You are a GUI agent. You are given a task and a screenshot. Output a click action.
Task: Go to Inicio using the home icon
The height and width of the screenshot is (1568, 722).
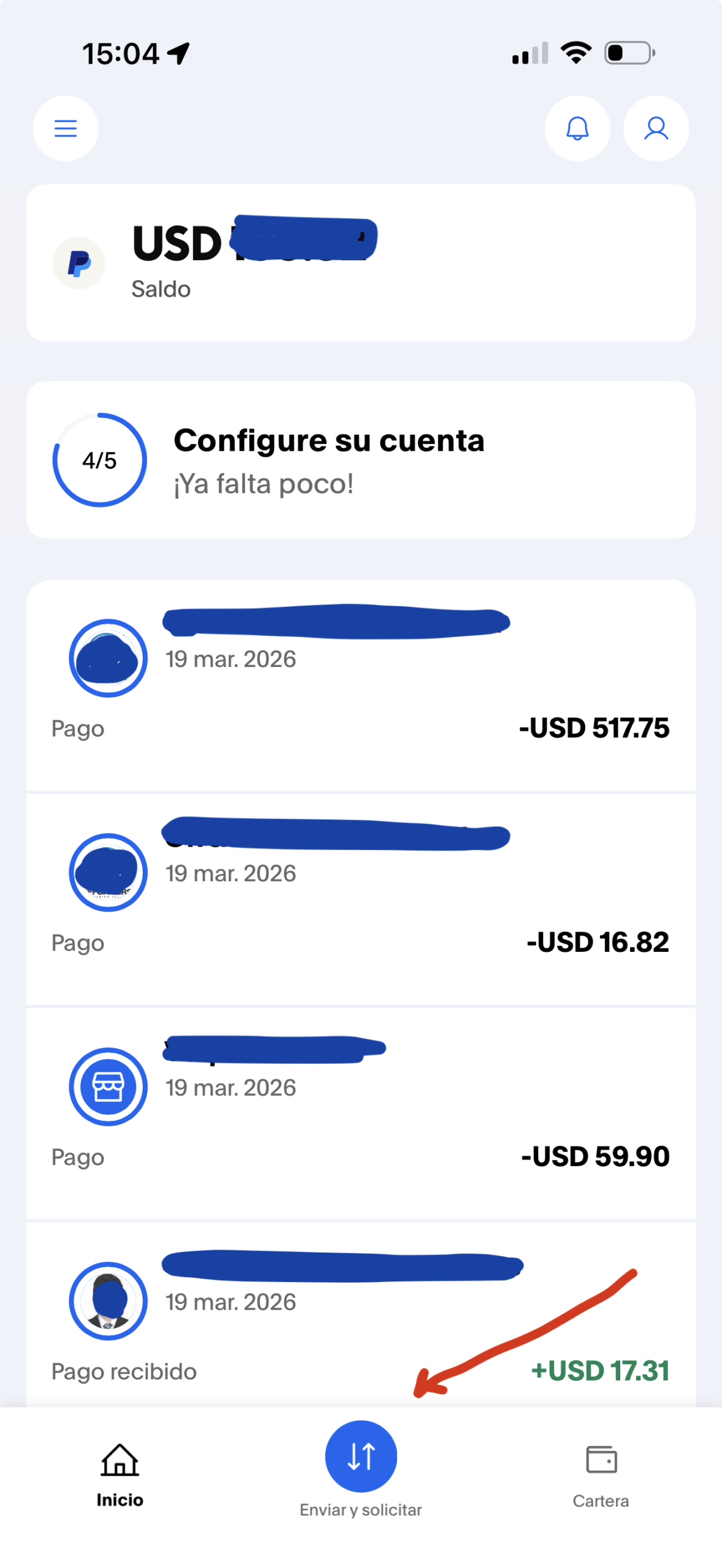[x=120, y=1461]
